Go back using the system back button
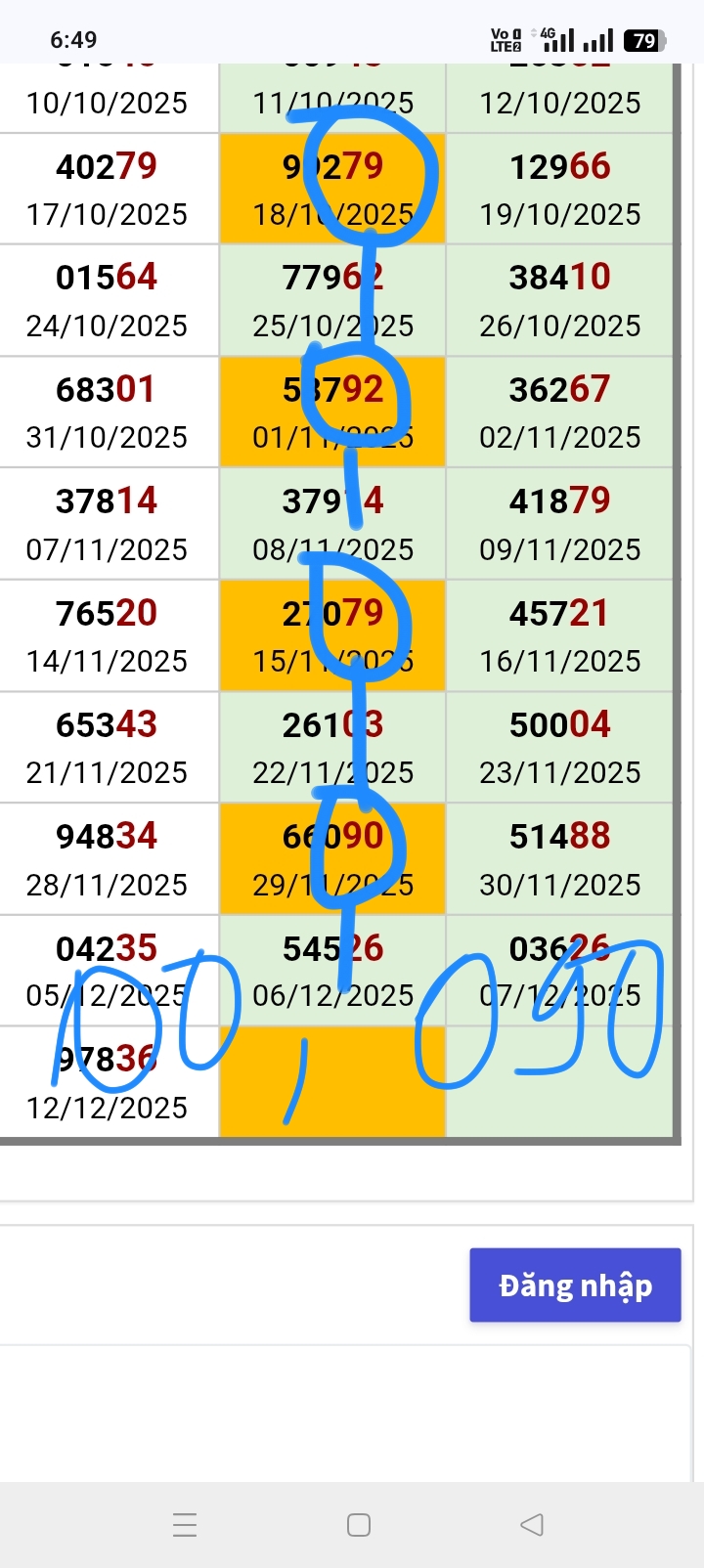 [x=532, y=1524]
